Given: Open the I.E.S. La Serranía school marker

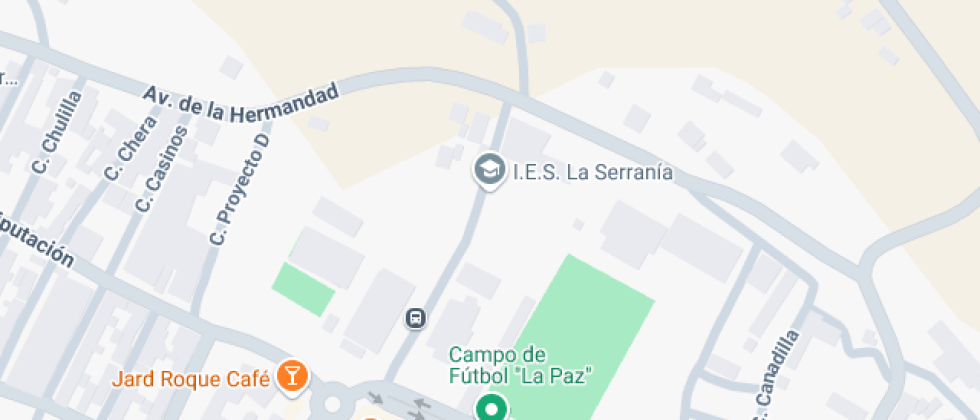Looking at the screenshot, I should click(489, 170).
